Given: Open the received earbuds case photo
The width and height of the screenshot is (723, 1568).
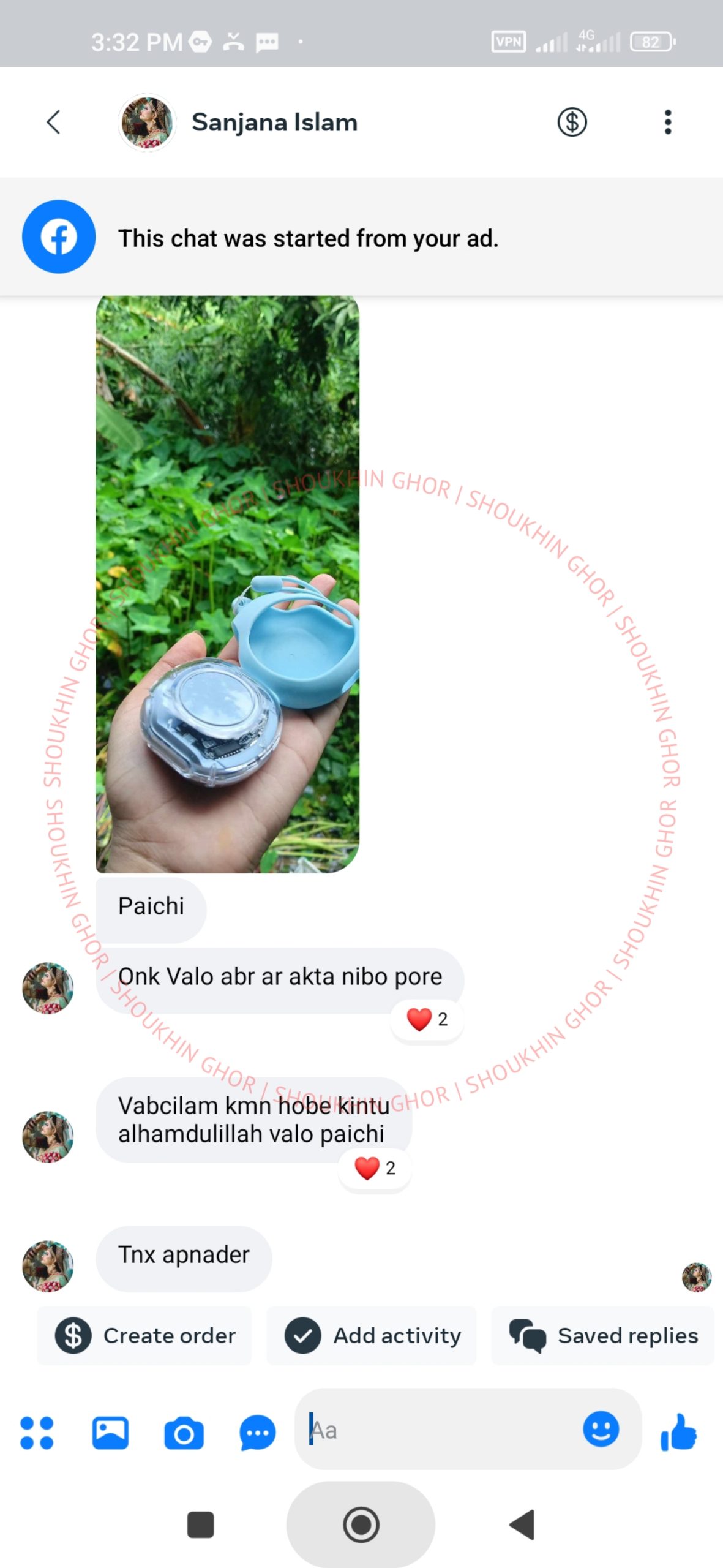Looking at the screenshot, I should [227, 584].
